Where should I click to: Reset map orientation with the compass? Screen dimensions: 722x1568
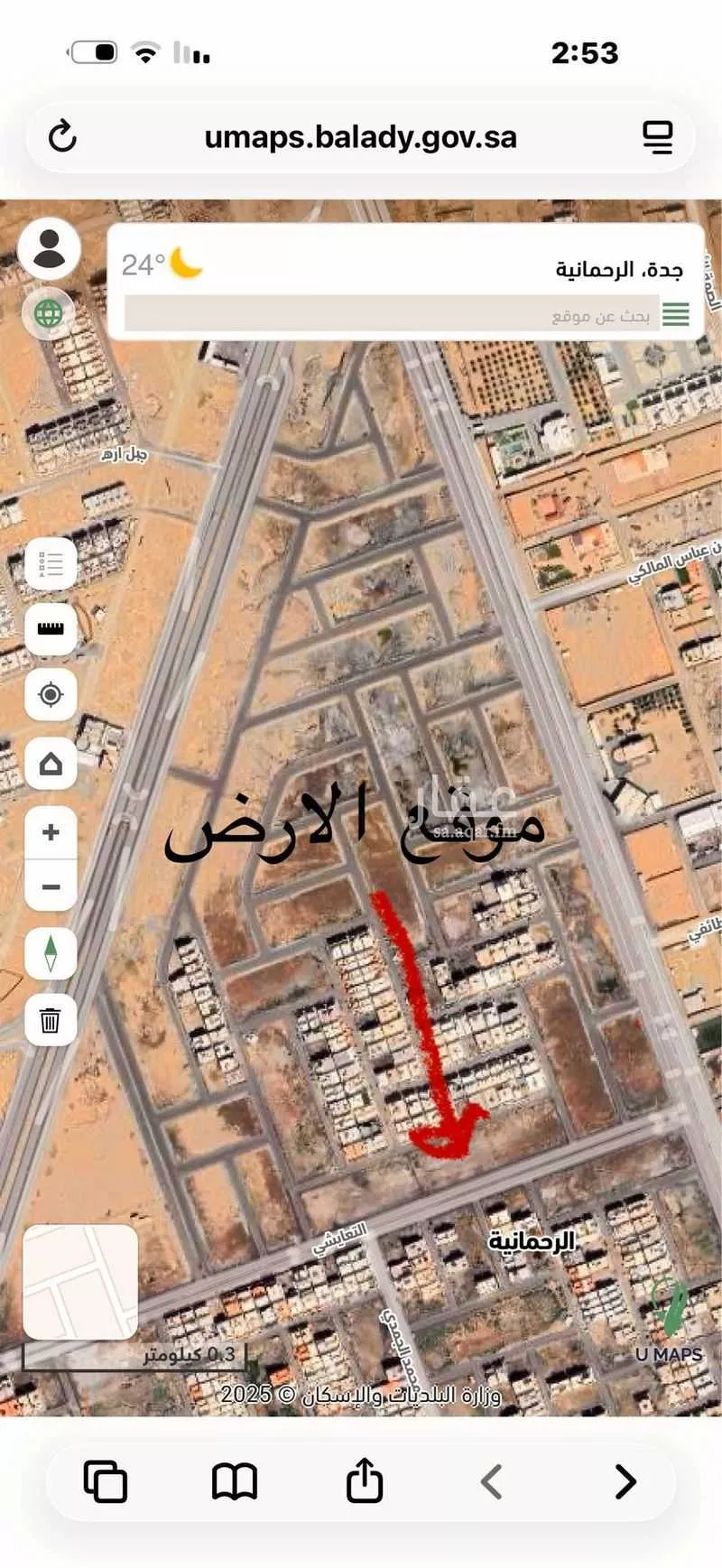51,953
